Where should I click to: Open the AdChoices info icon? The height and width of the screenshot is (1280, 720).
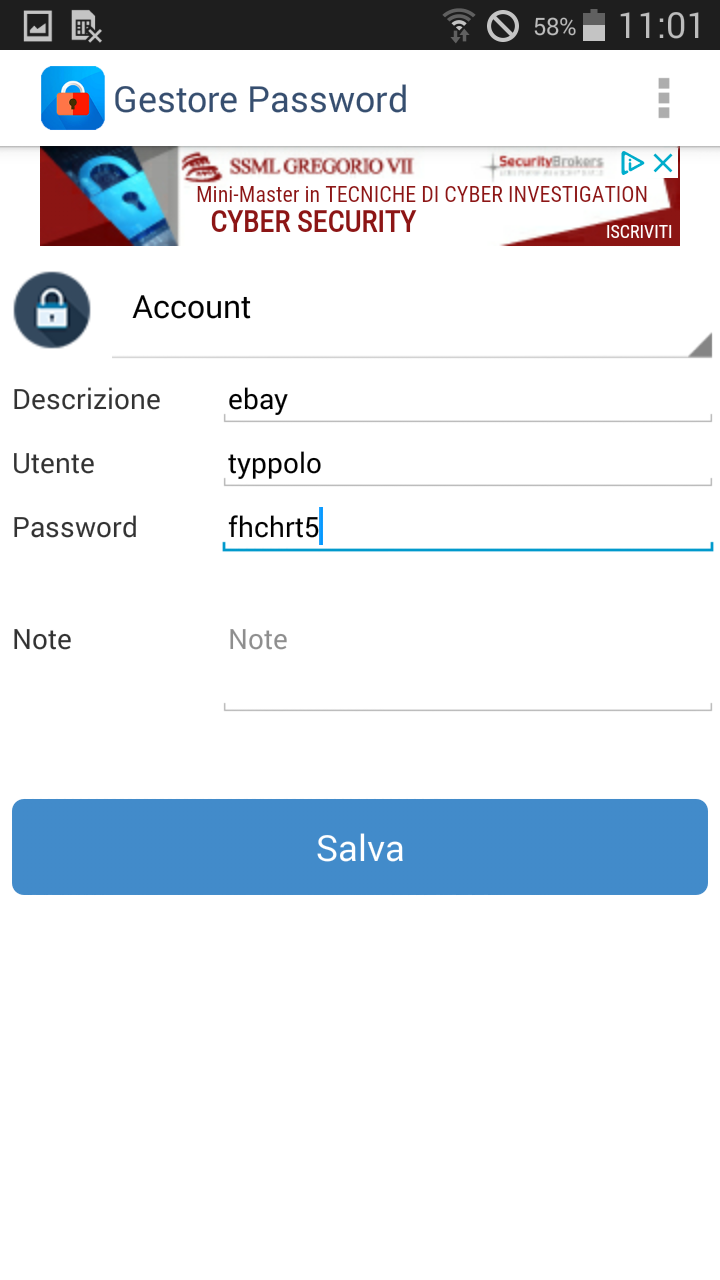[x=632, y=163]
